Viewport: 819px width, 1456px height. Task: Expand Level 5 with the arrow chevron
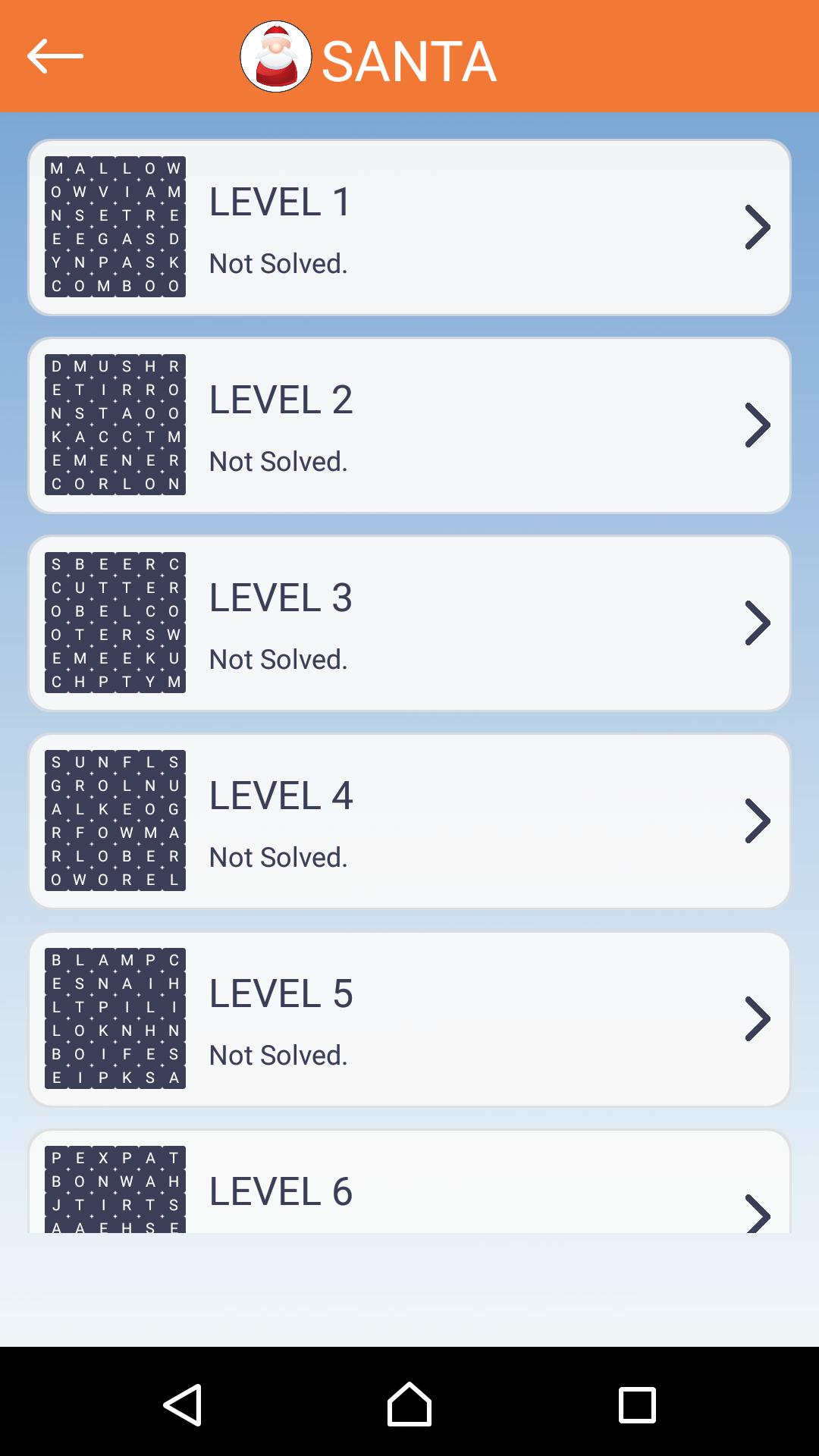(756, 1018)
